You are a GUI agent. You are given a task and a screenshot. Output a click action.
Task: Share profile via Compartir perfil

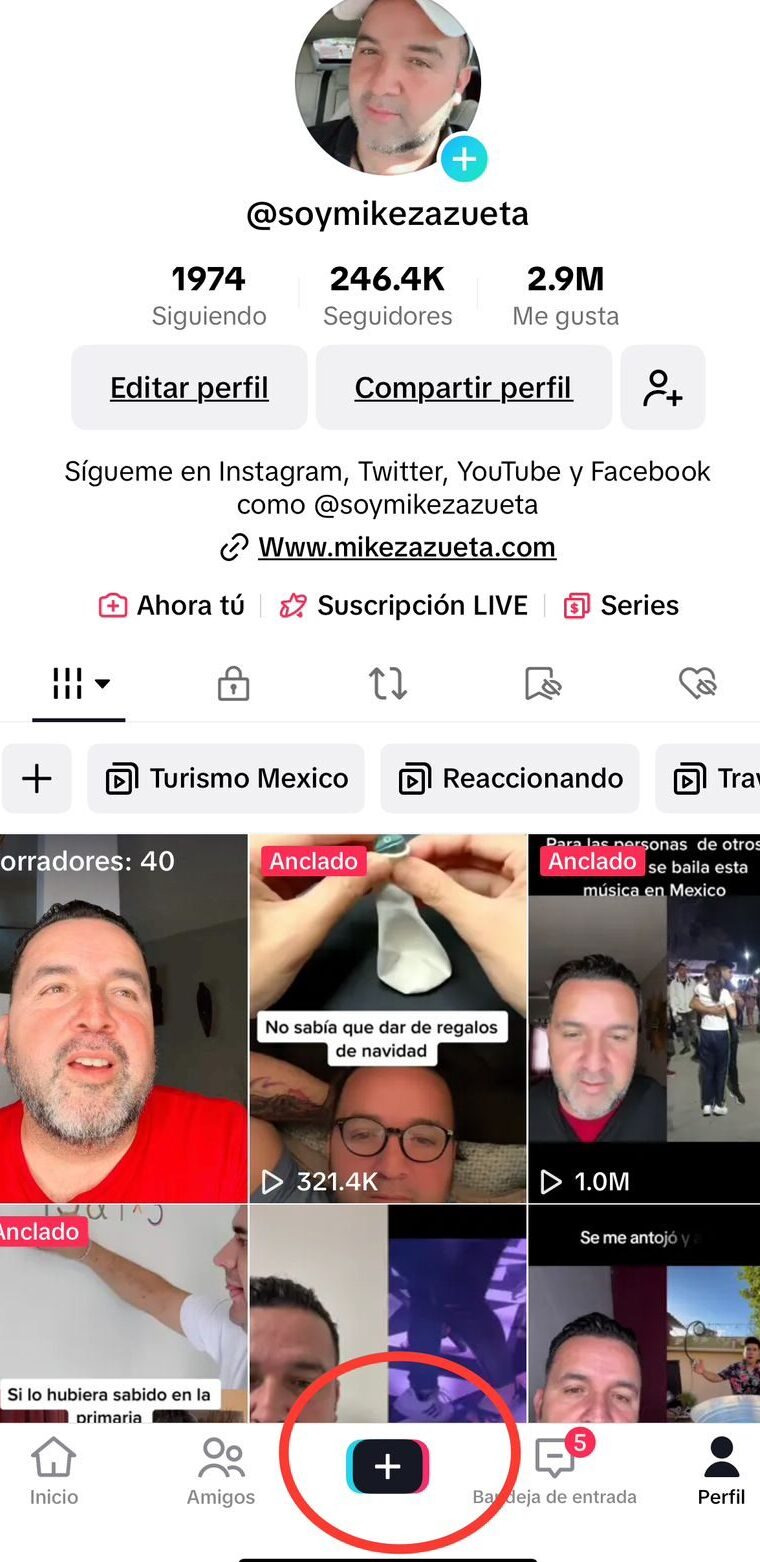point(463,388)
